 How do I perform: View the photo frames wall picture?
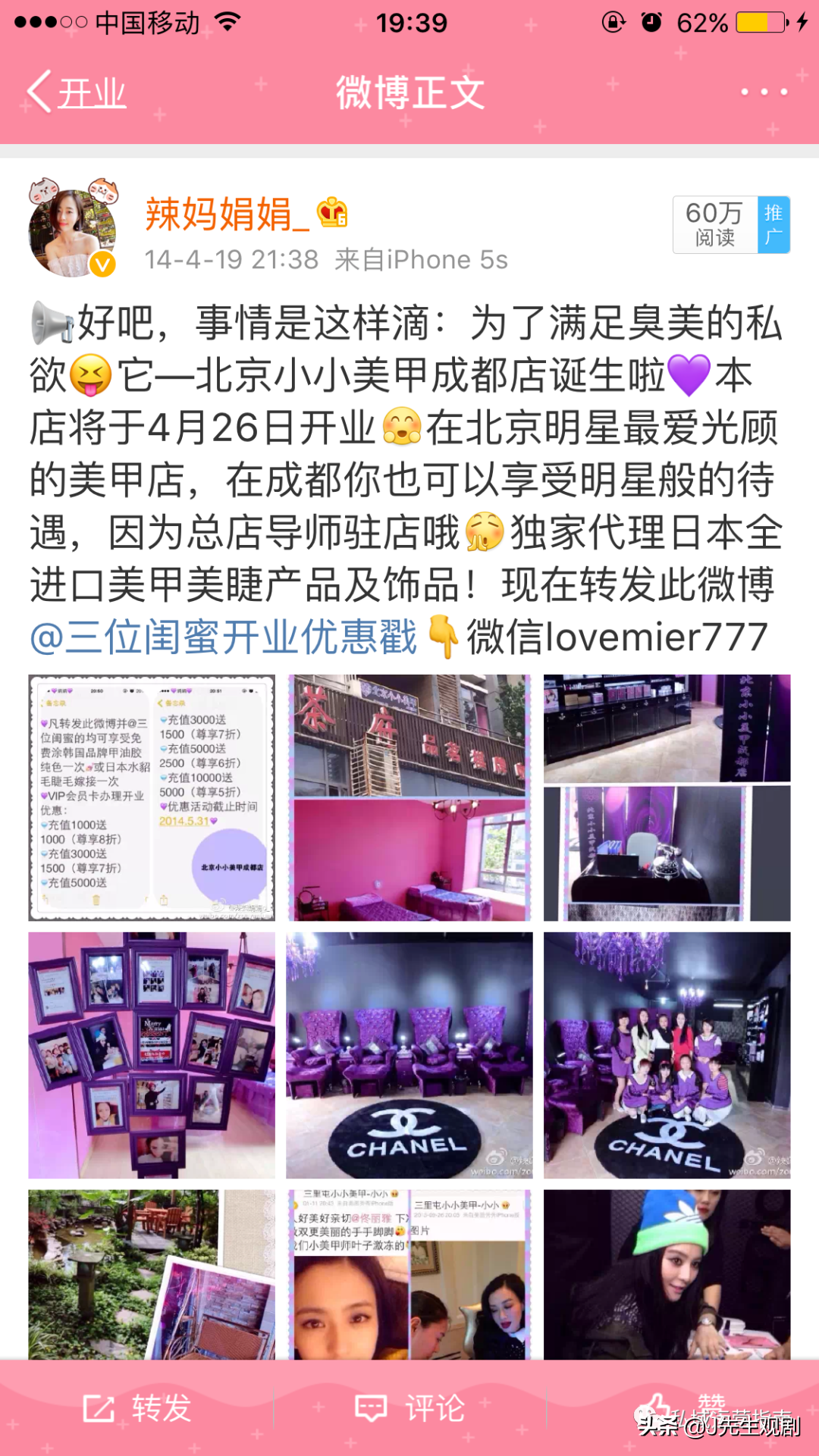[152, 1055]
